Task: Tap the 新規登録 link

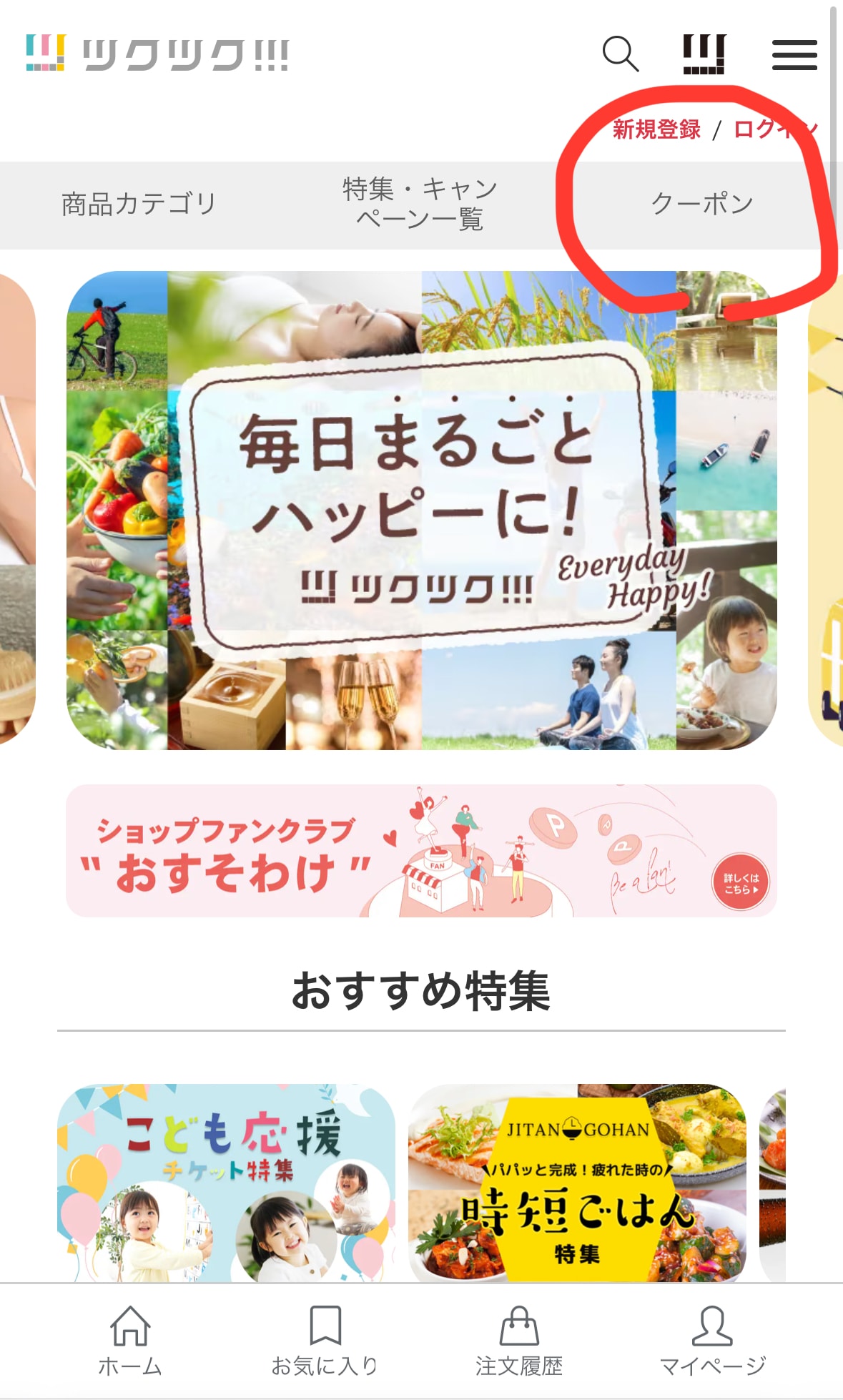Action: point(656,129)
